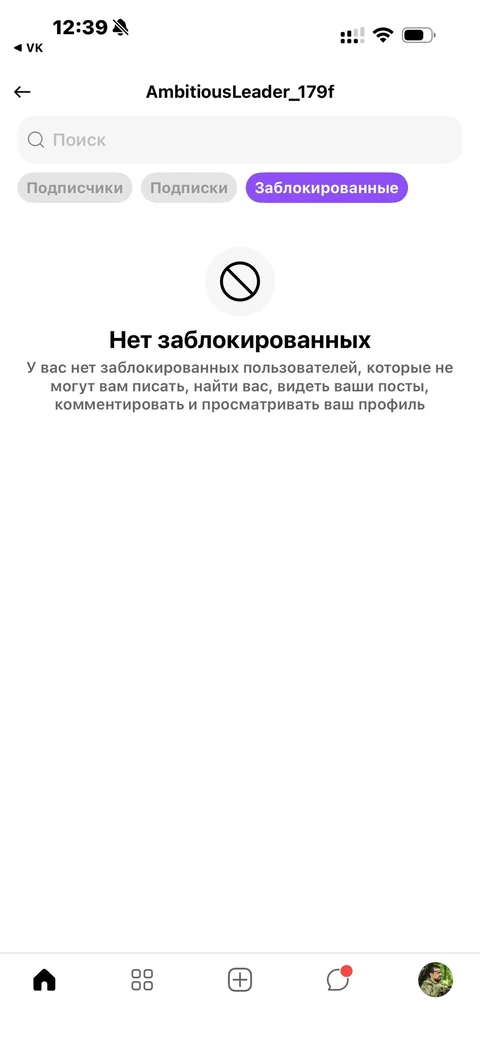Open the messages chat tab
The image size is (480, 1043).
[338, 979]
